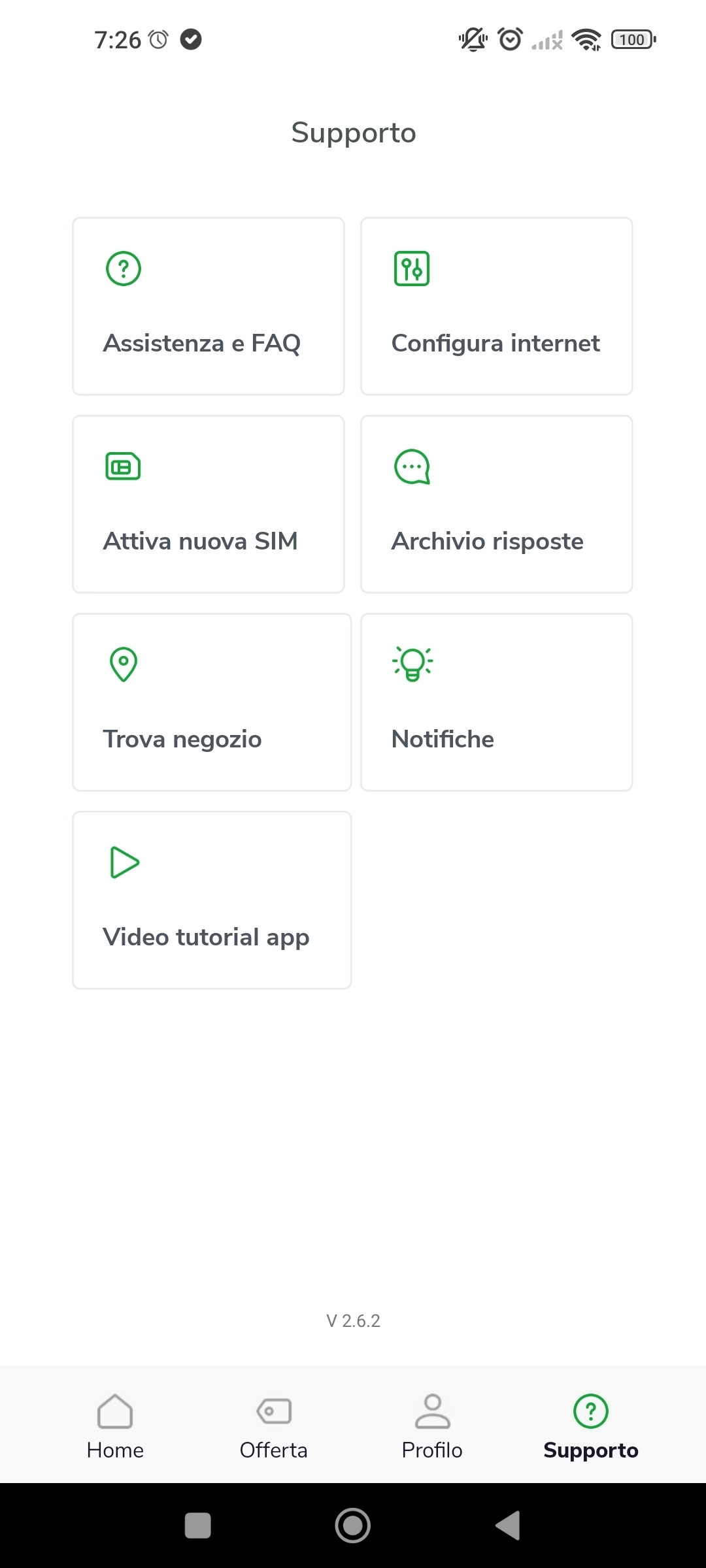Open the Assistenza e FAQ card

(x=208, y=306)
